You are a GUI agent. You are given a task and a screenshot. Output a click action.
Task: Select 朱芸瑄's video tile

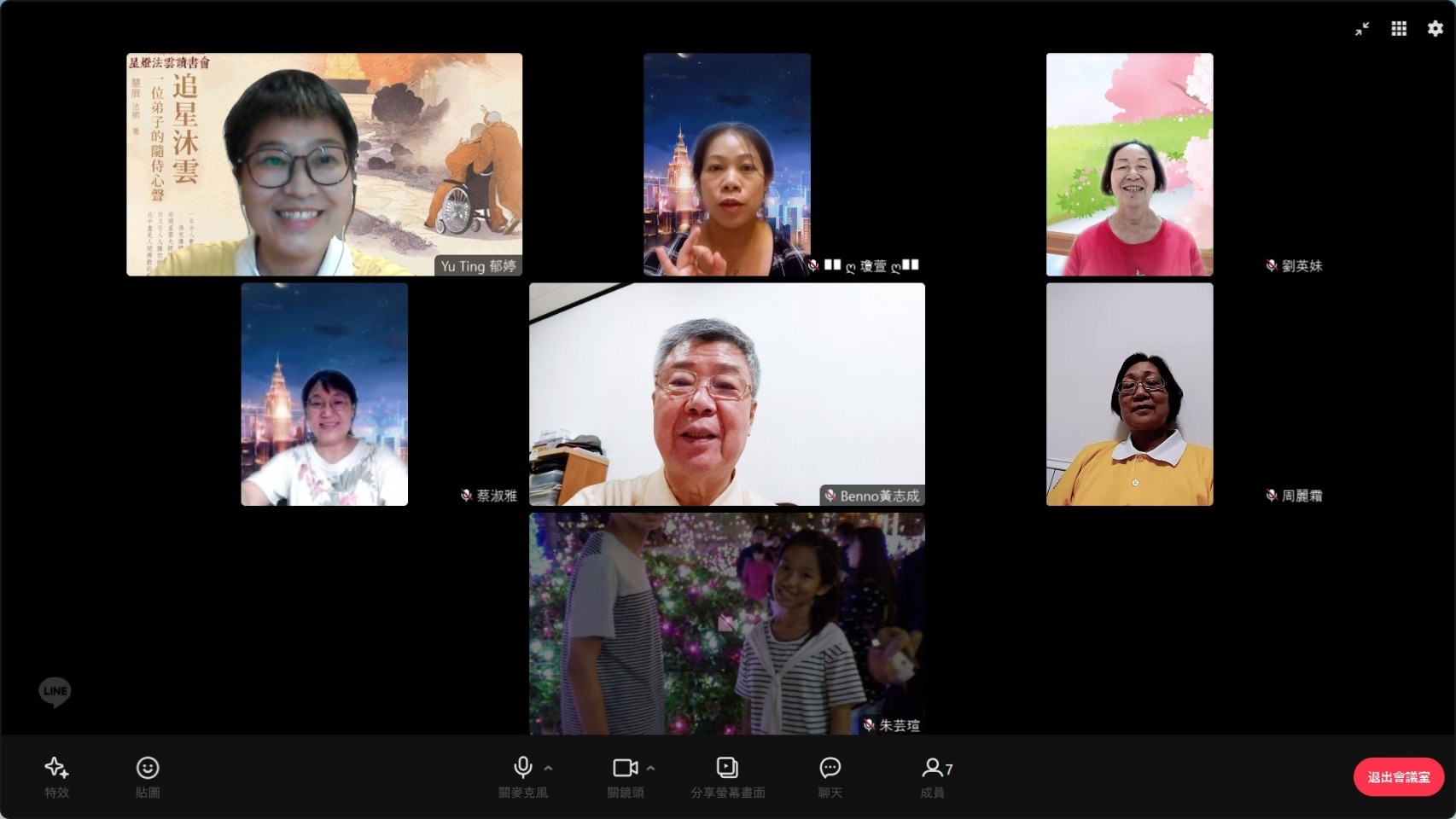point(726,624)
